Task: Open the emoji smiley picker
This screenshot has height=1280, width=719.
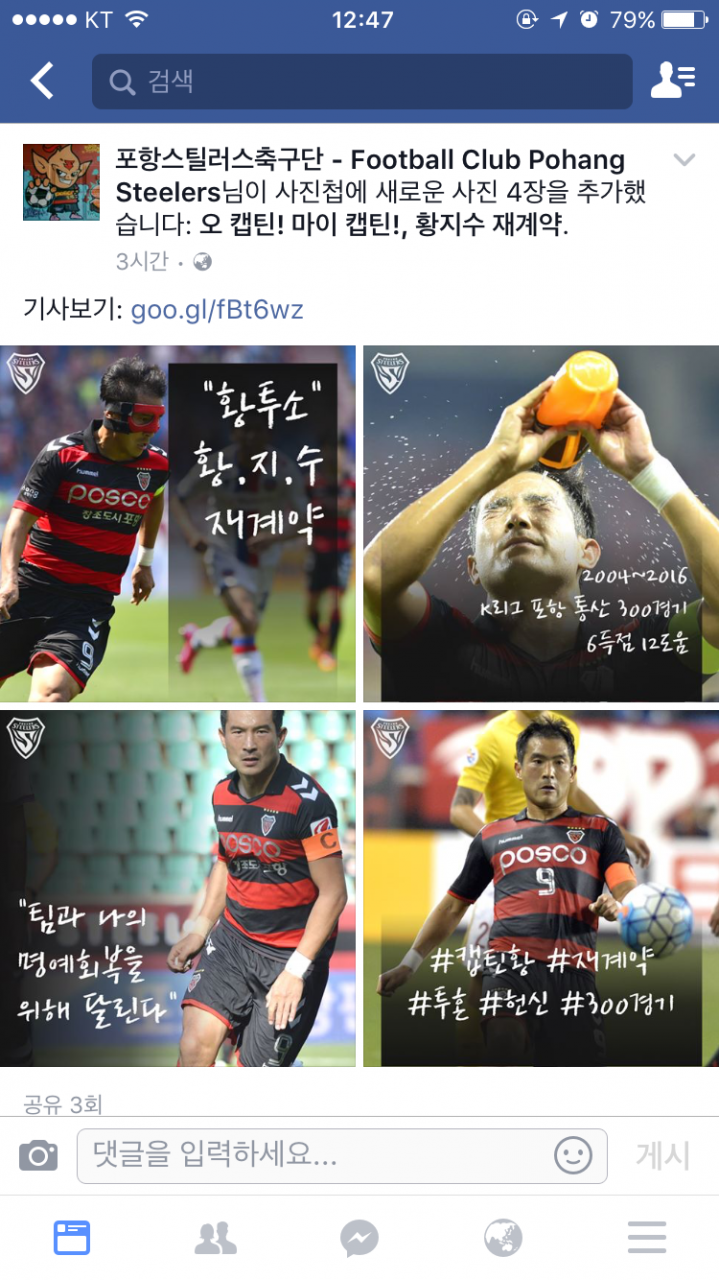Action: 573,1156
